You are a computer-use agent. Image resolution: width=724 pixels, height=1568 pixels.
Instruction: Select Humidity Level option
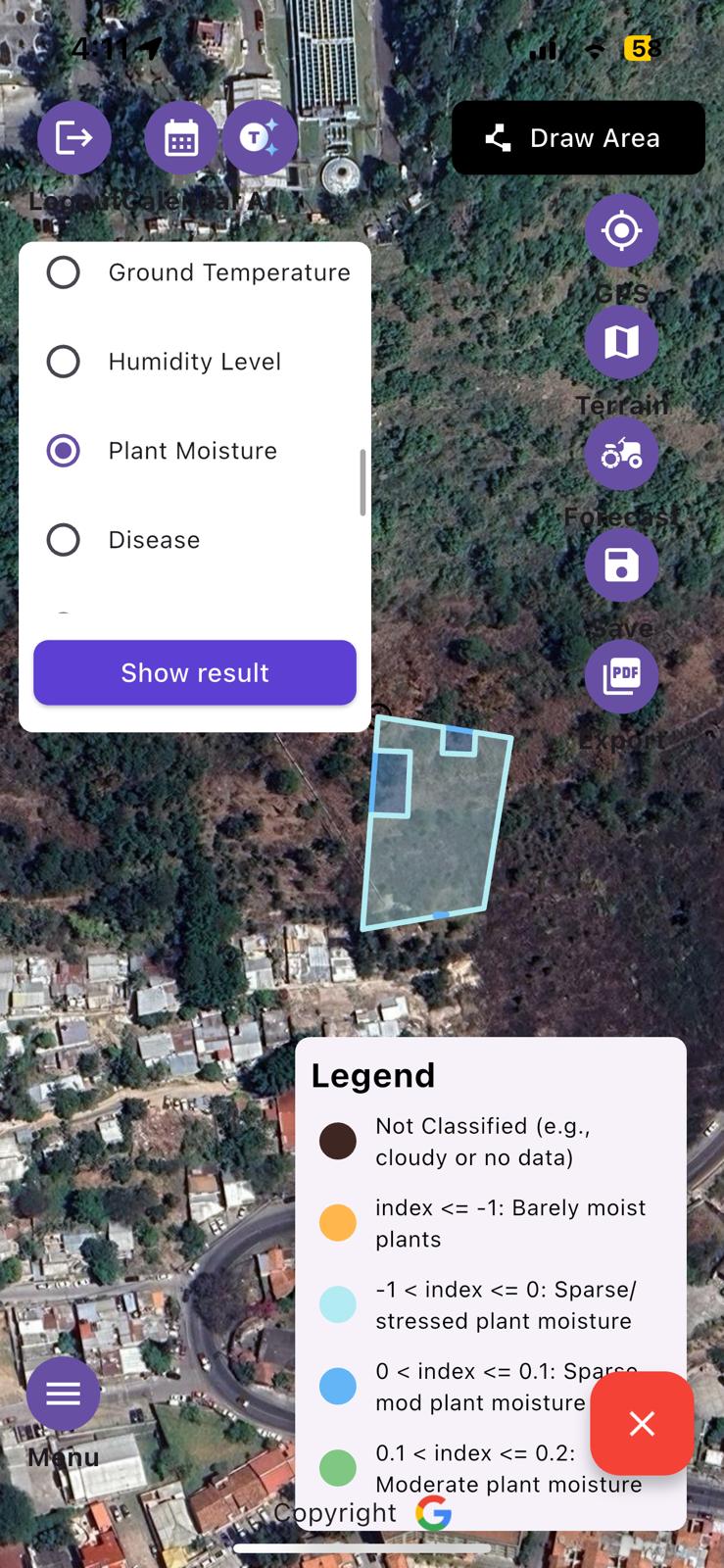point(64,362)
